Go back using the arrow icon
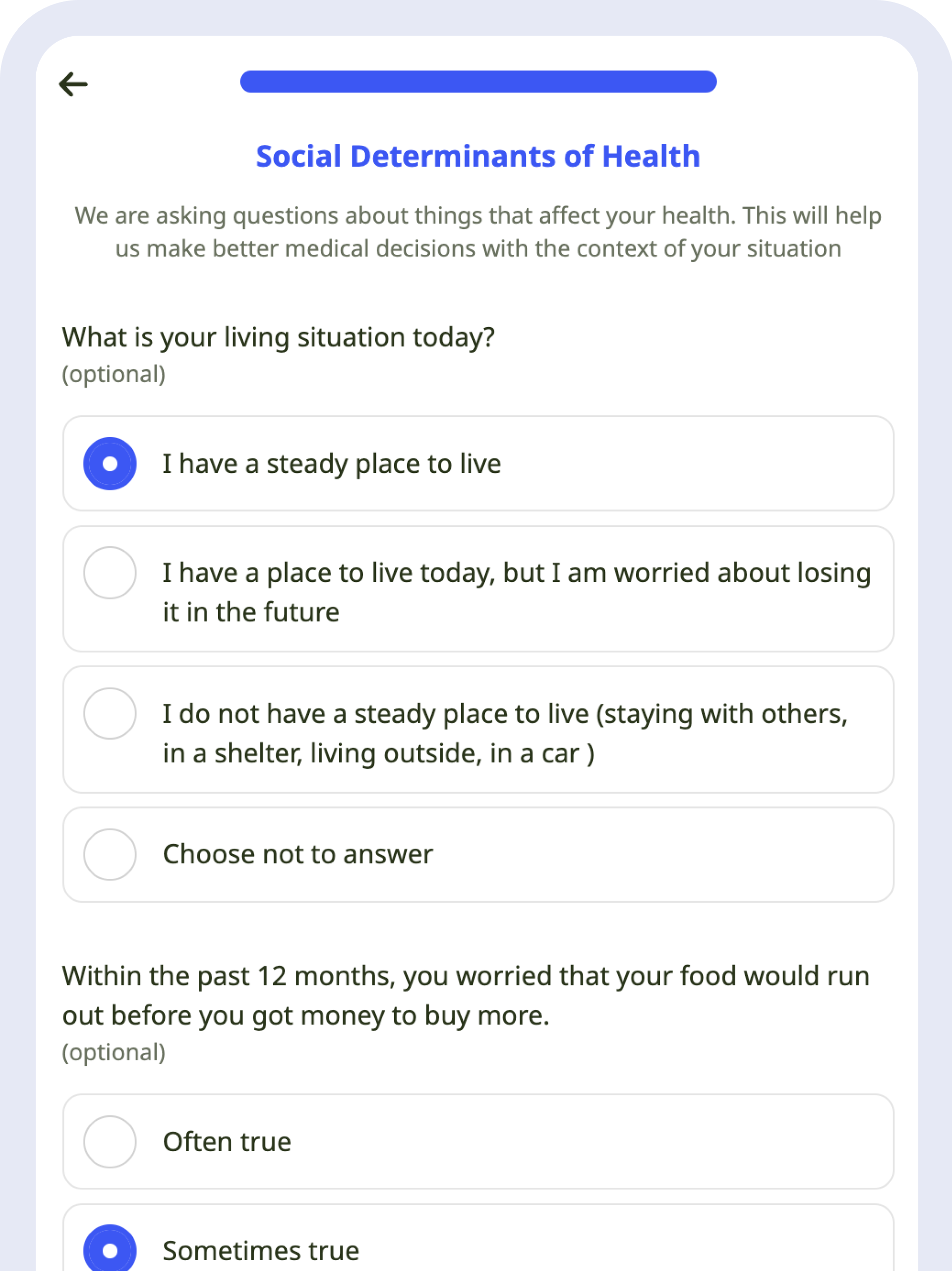Screen dimensions: 952x1271 pos(73,84)
